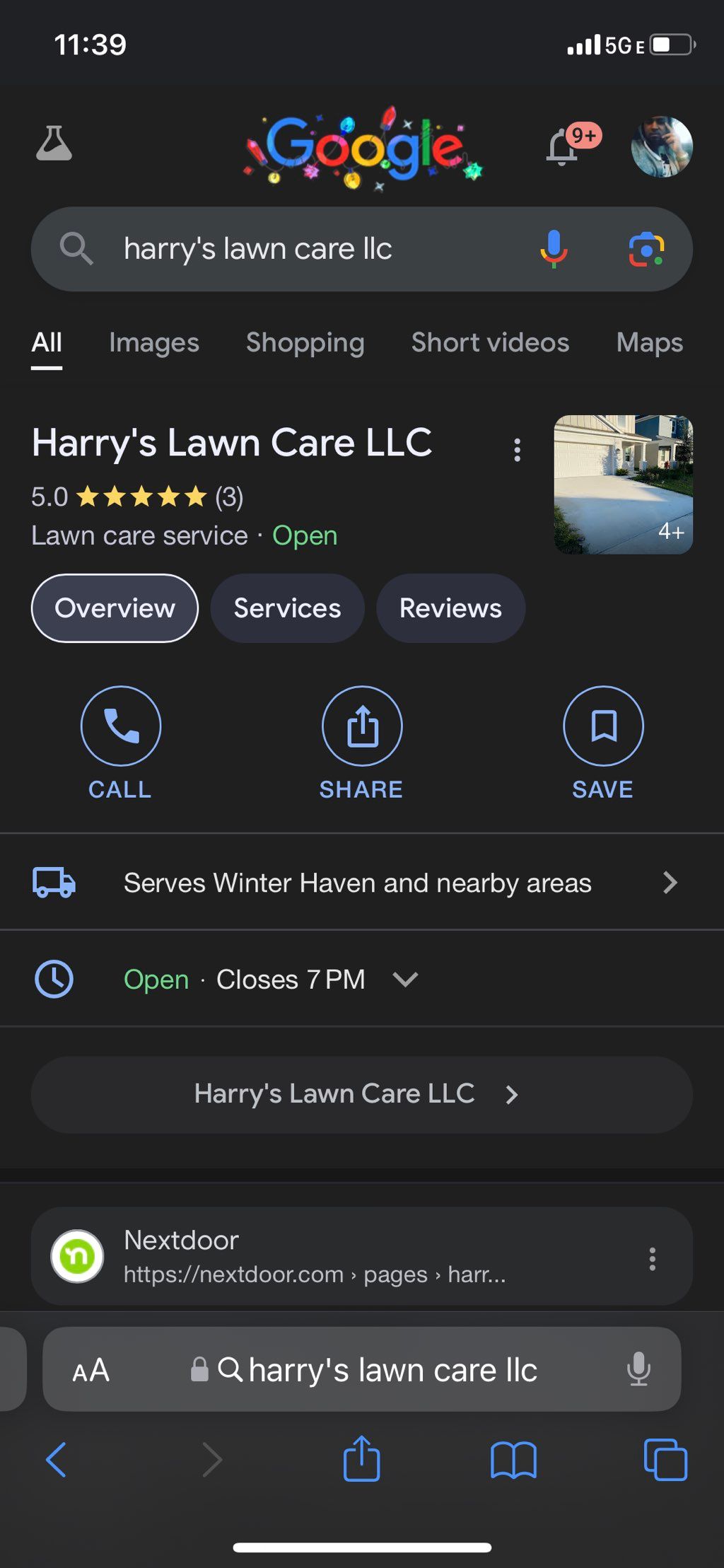The height and width of the screenshot is (1568, 724).
Task: Open Google Lens camera search
Action: point(646,250)
